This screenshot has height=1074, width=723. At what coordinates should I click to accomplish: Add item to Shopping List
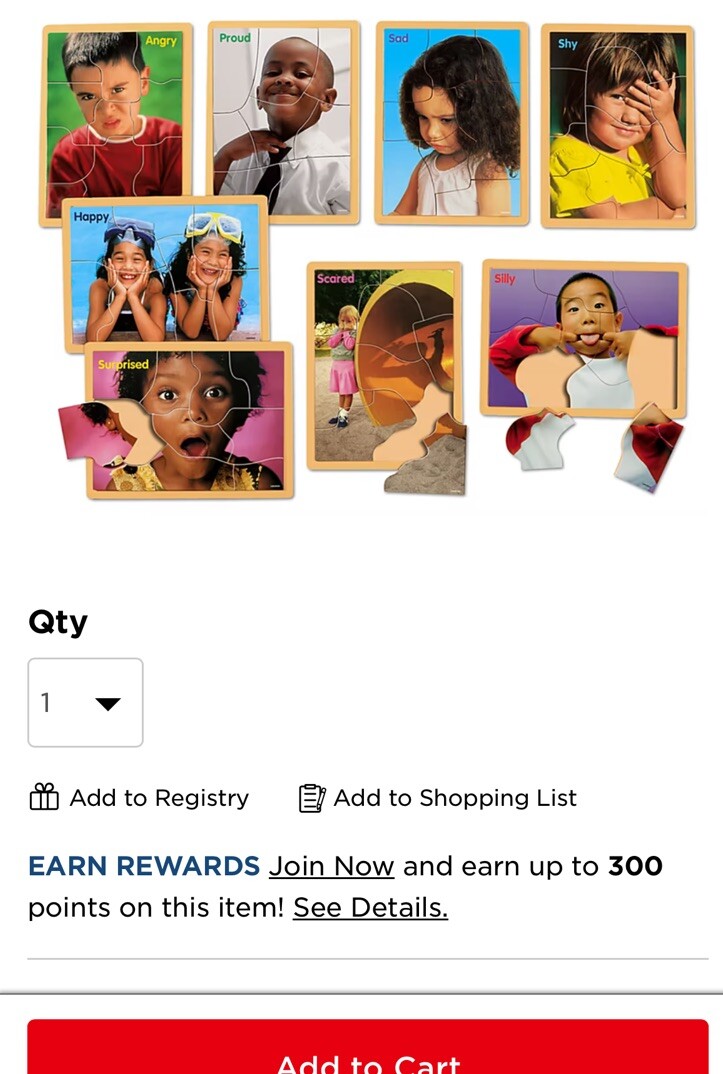click(438, 798)
